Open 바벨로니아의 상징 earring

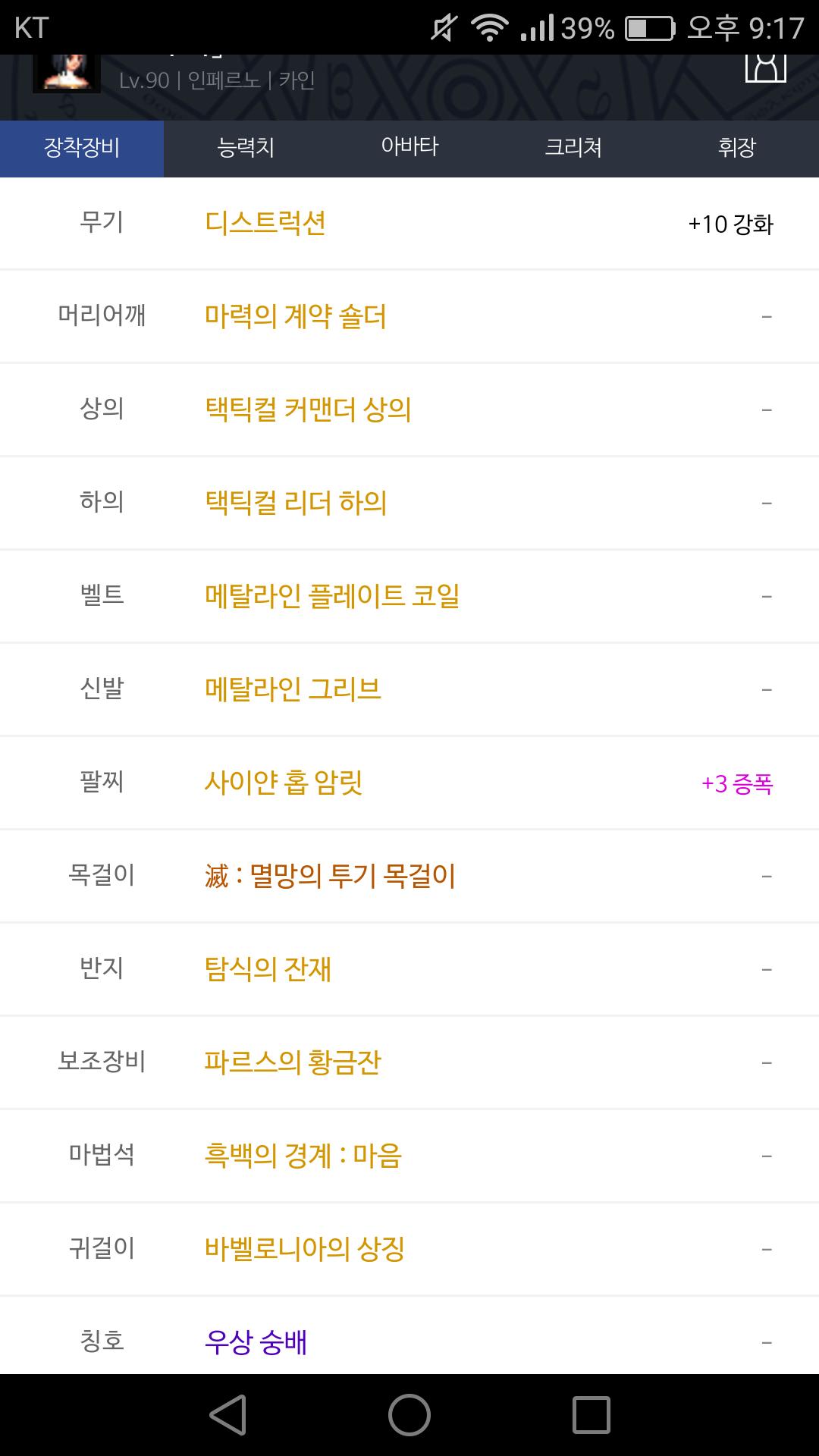point(305,1249)
